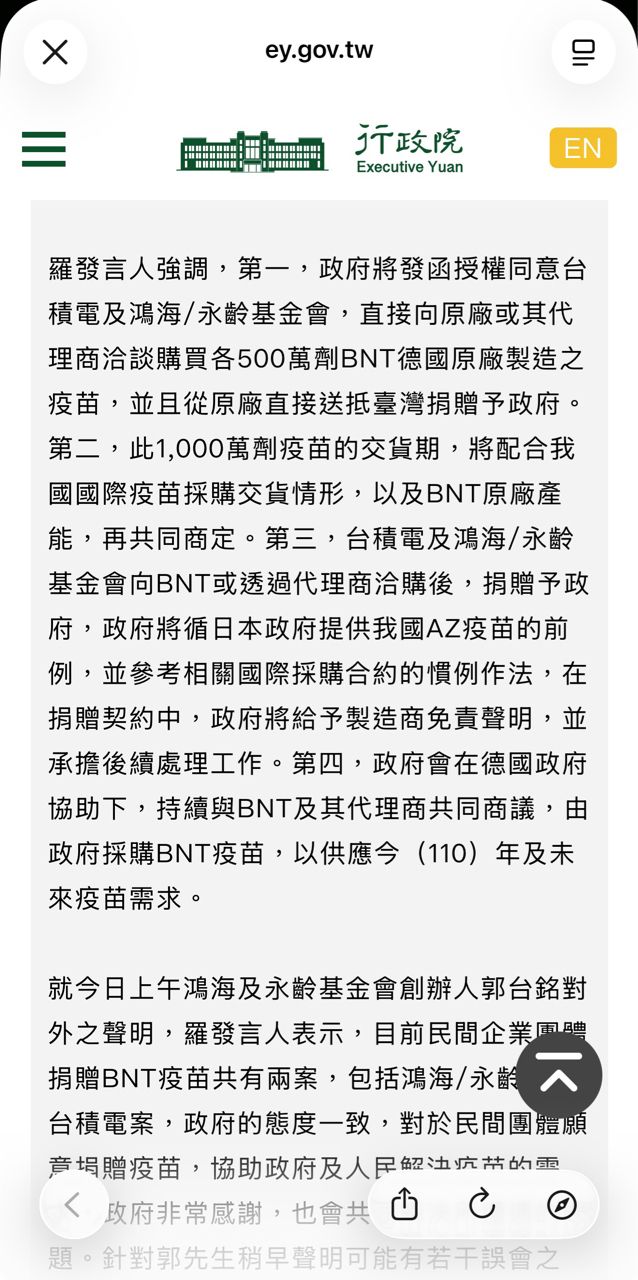
Task: Open the reader view icon
Action: (x=583, y=52)
